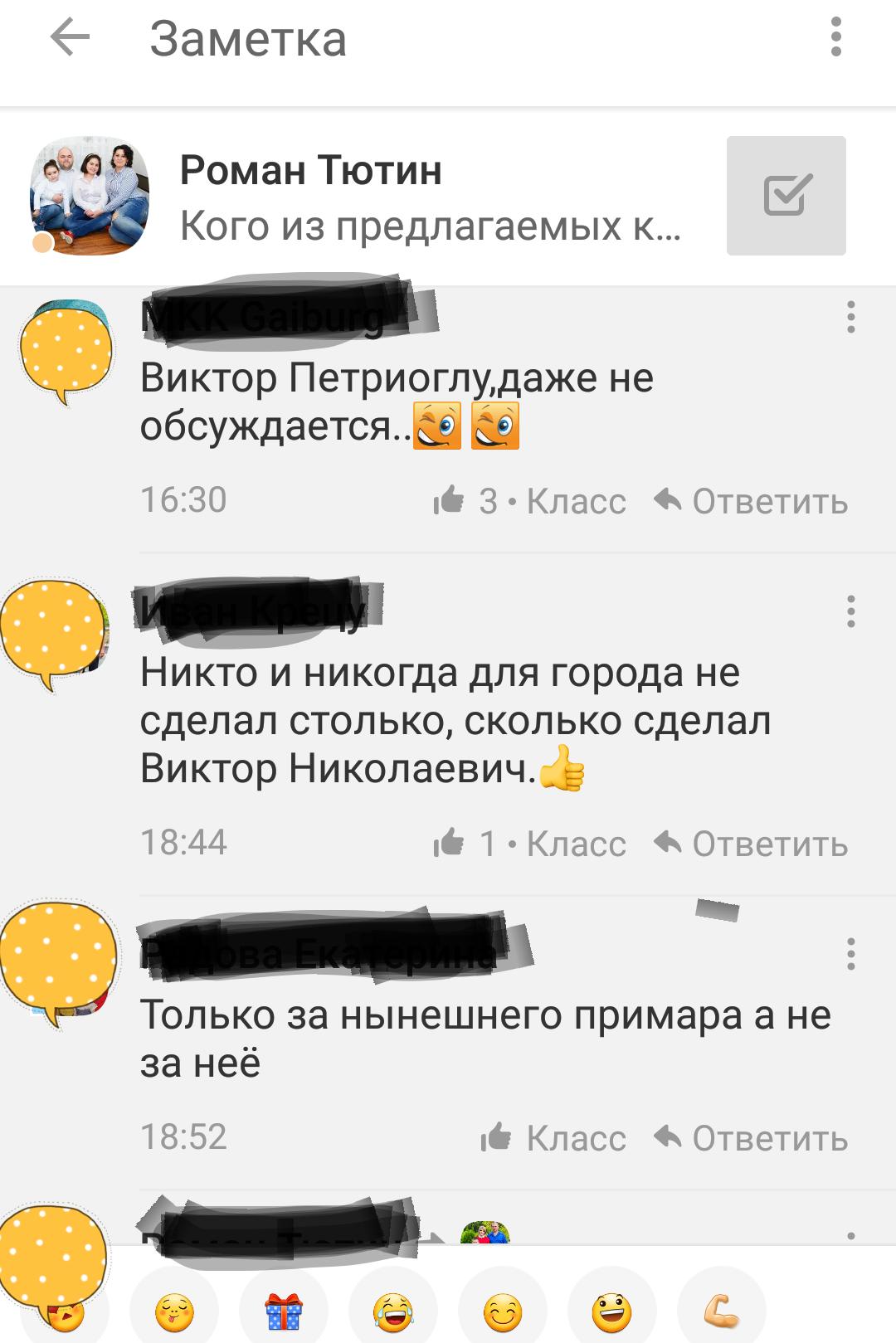Pick the tears-of-joy laughing emoji

[x=393, y=1312]
